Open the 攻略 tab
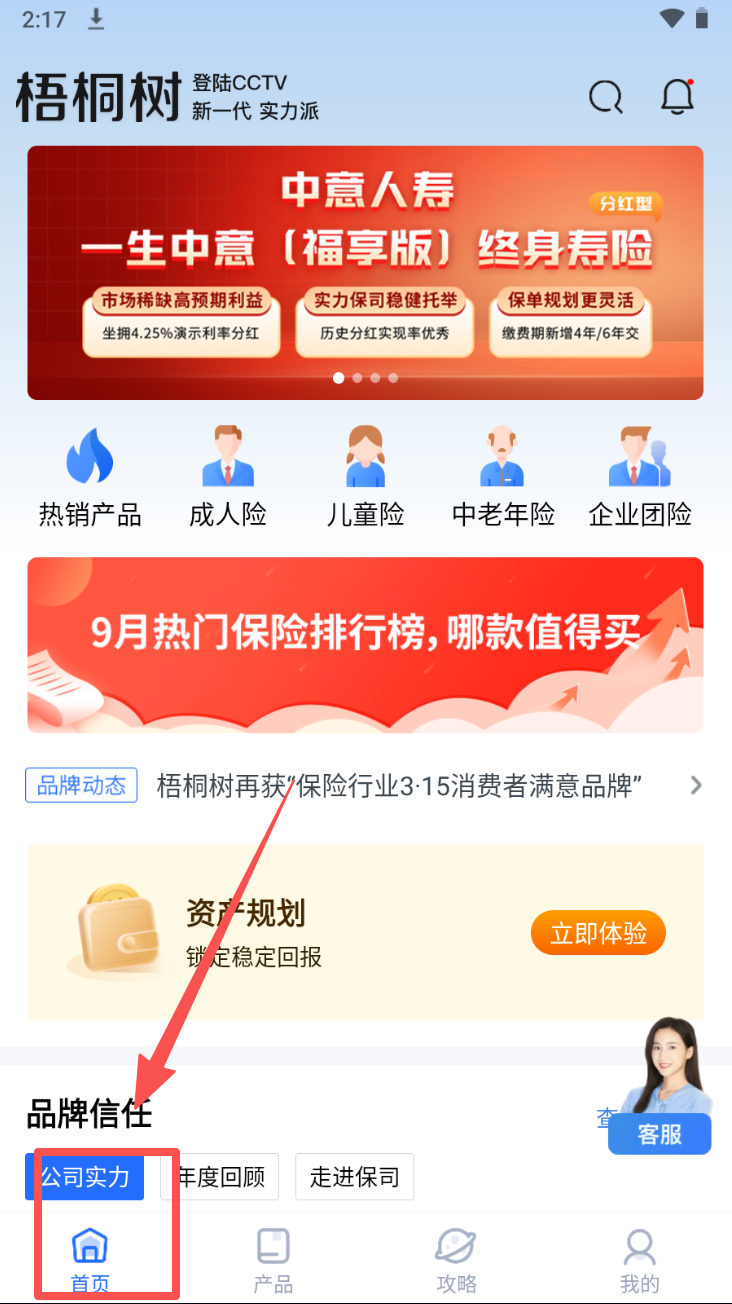 tap(456, 1260)
